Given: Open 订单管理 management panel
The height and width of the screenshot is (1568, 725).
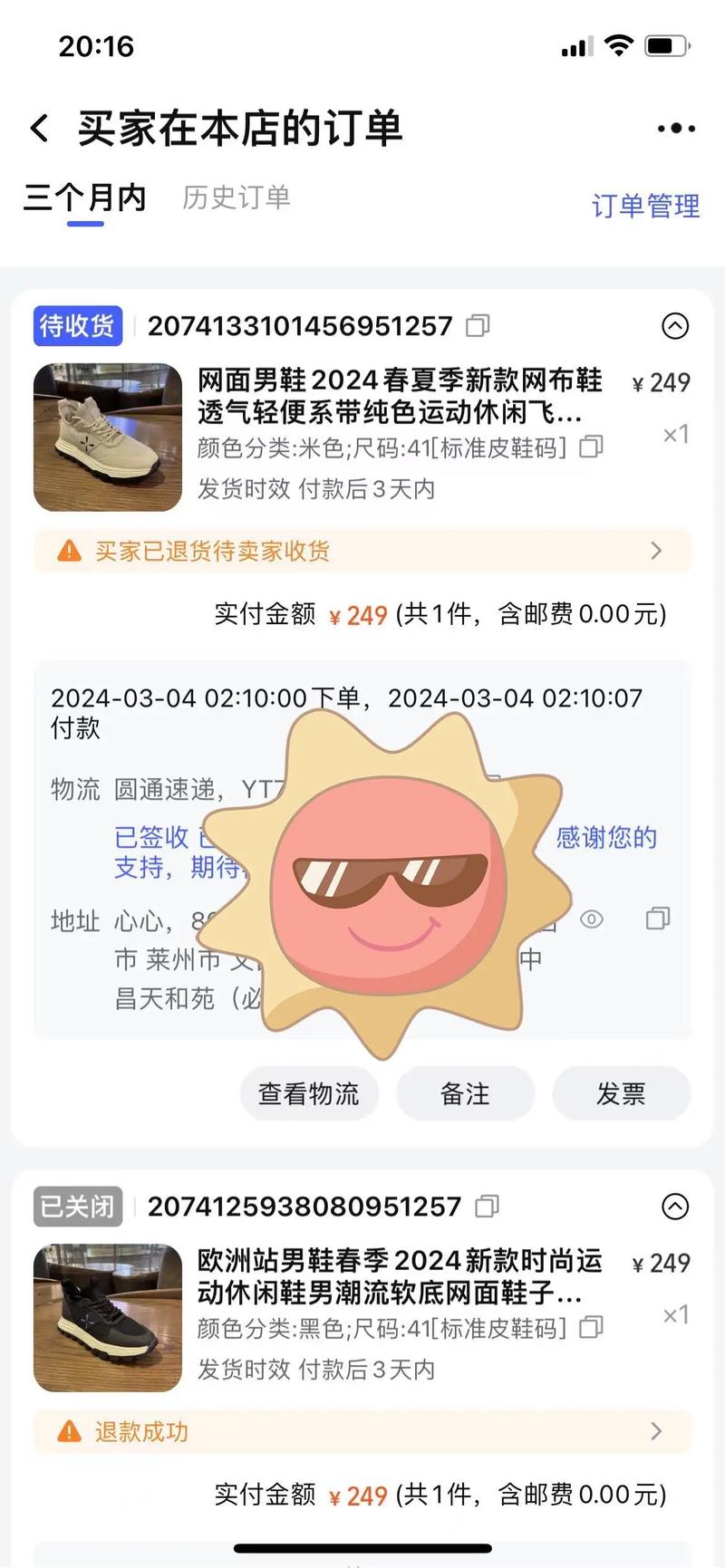Looking at the screenshot, I should click(x=645, y=206).
